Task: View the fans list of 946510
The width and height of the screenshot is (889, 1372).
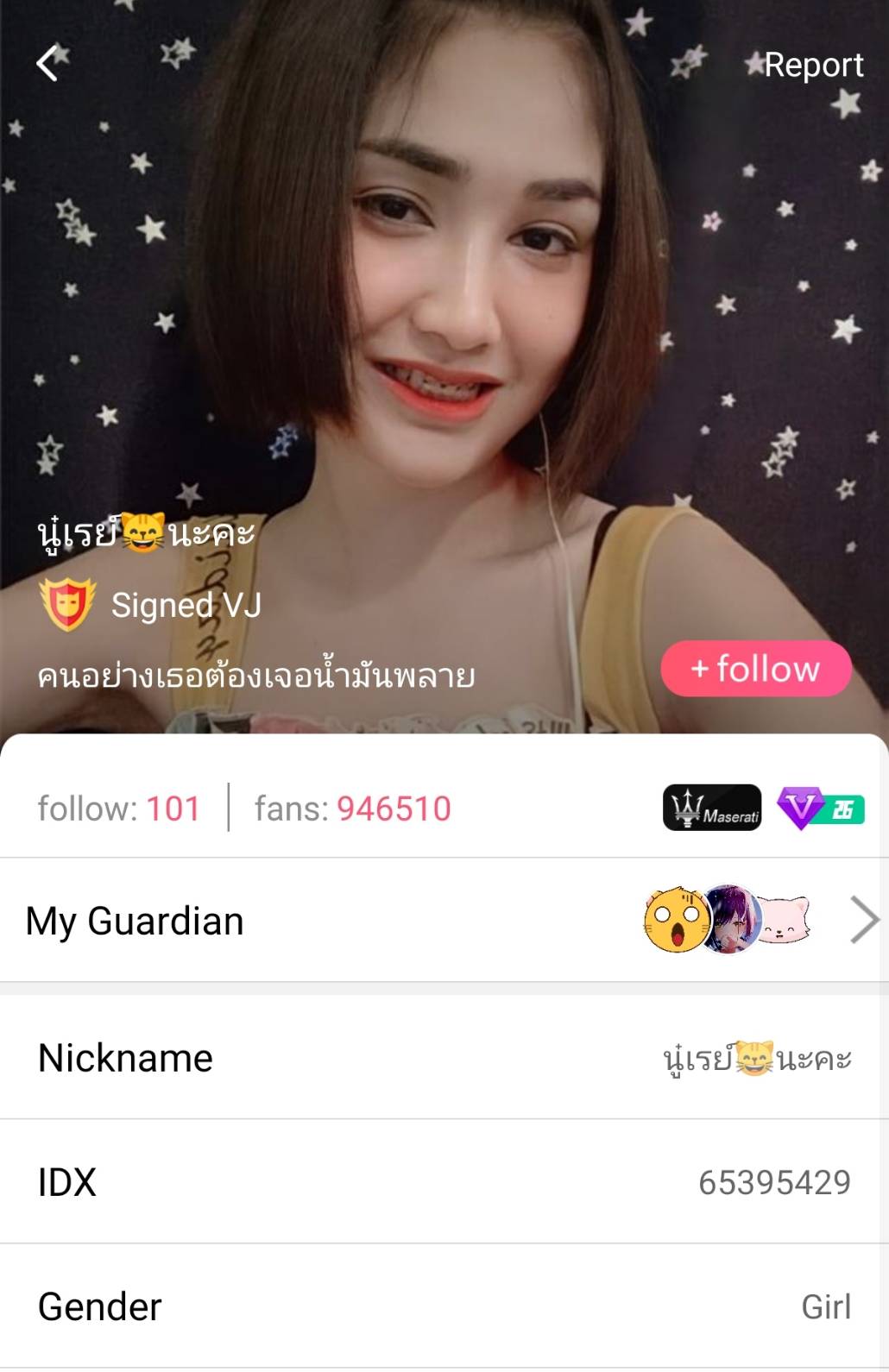Action: pyautogui.click(x=352, y=809)
